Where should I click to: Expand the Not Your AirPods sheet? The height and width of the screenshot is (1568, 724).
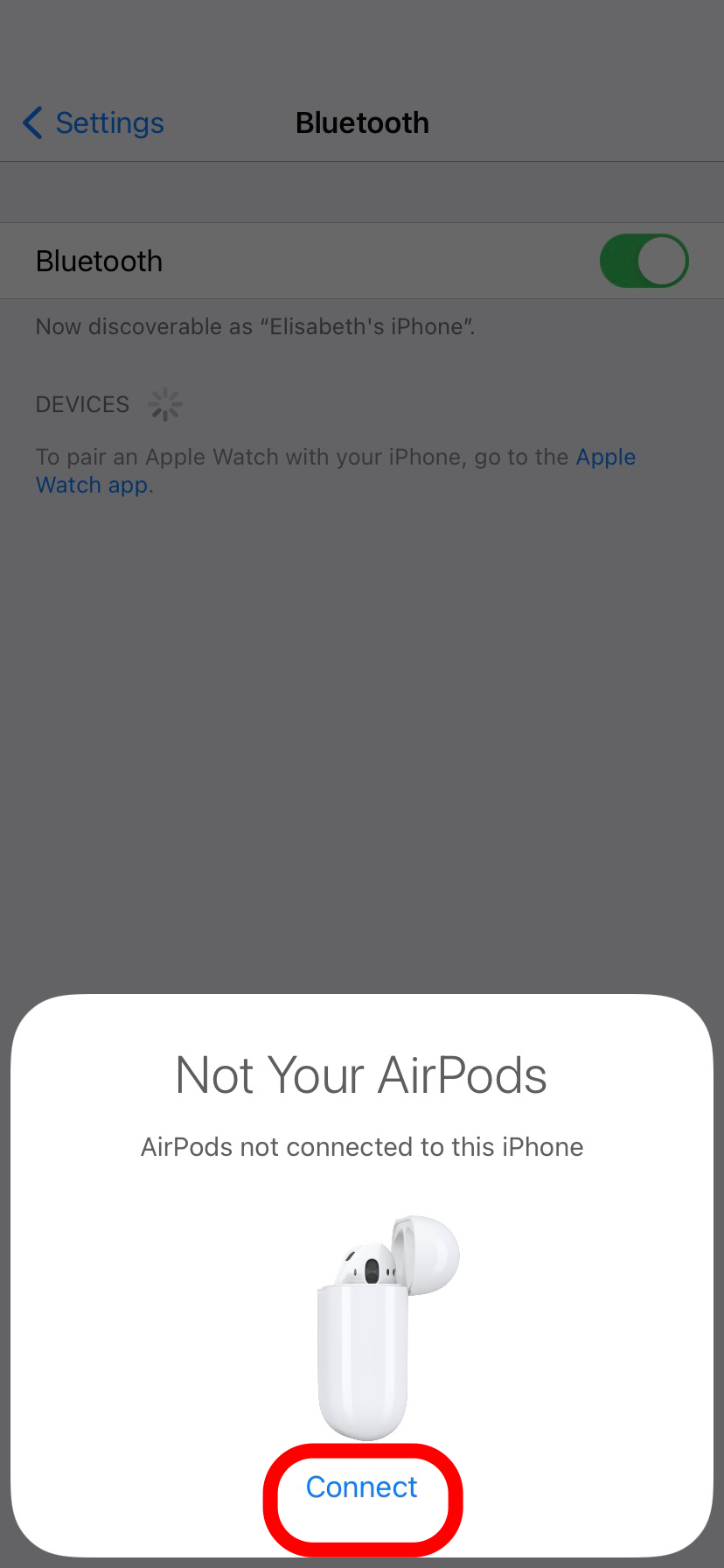coord(361,1075)
